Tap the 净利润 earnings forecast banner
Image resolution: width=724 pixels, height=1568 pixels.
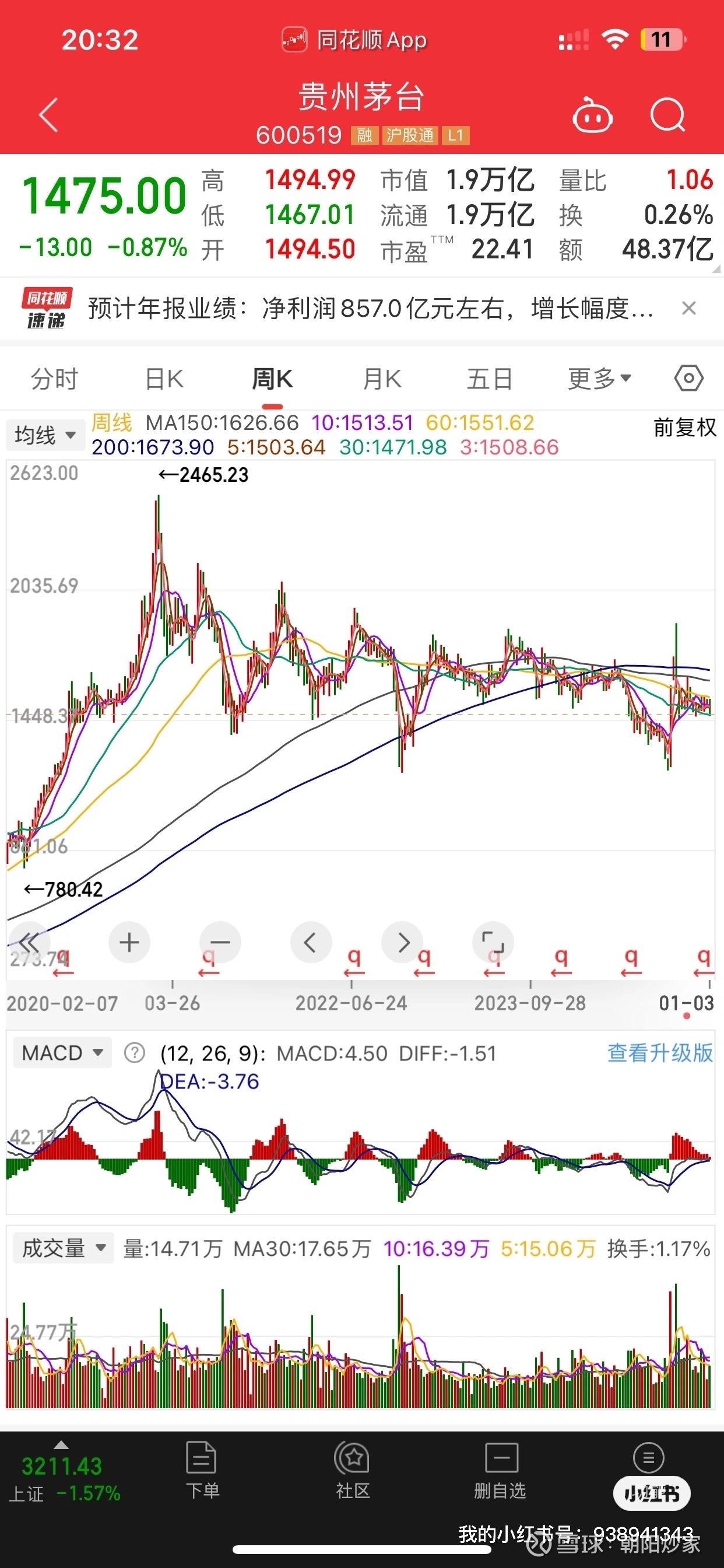point(365,309)
